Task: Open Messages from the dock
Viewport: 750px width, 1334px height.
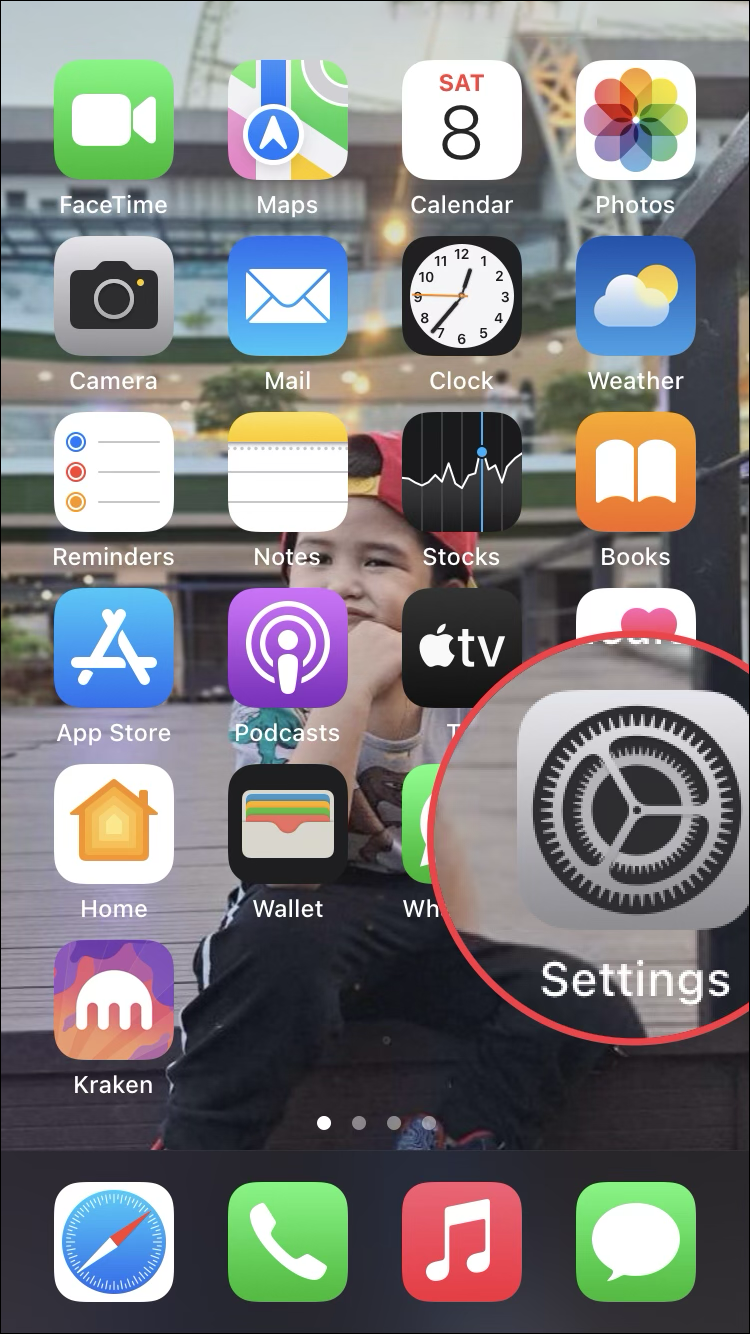Action: [635, 1242]
